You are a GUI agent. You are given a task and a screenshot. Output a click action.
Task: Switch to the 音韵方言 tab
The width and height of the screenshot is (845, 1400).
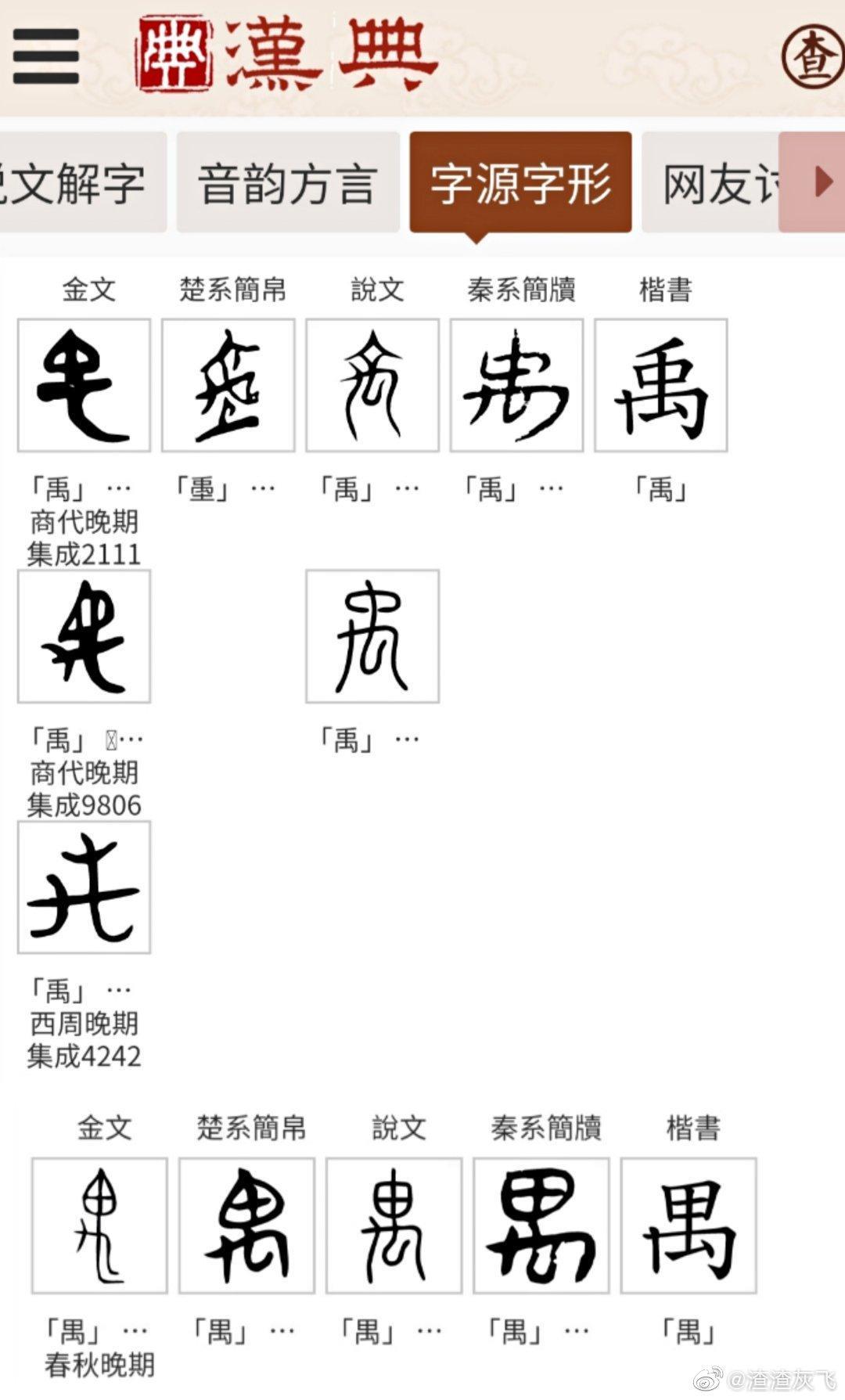(x=288, y=182)
